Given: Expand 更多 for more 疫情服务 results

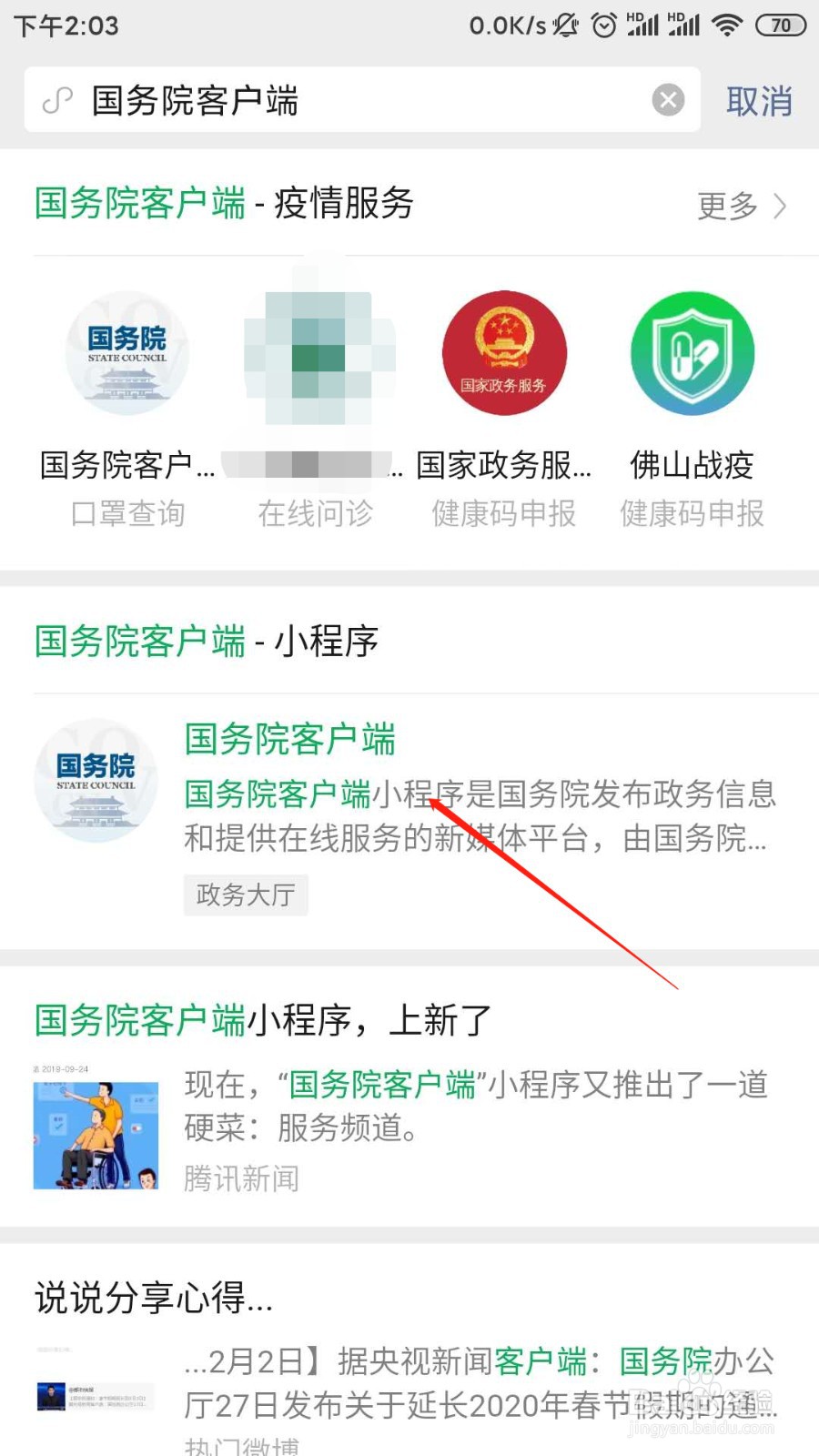Looking at the screenshot, I should coord(723,207).
